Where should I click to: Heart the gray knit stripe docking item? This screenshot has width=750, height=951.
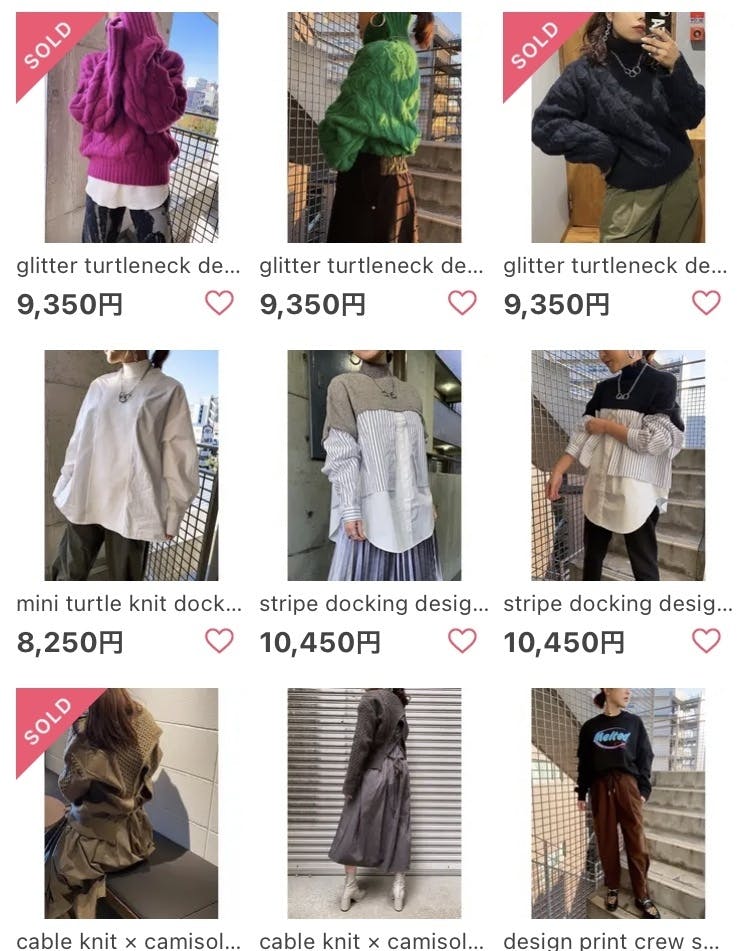462,641
